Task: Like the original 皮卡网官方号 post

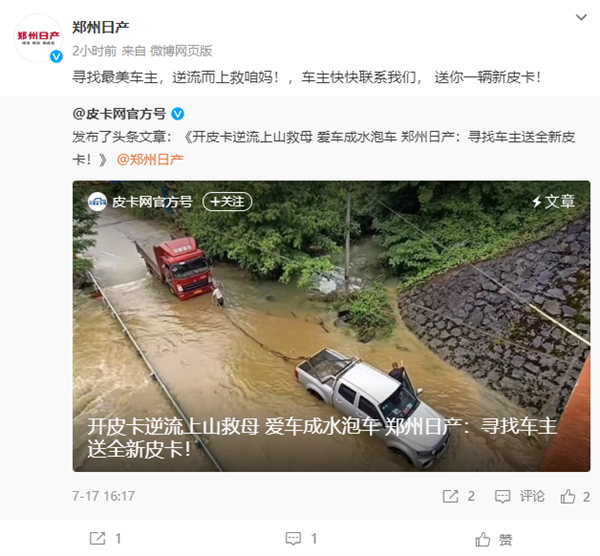Action: 575,496
